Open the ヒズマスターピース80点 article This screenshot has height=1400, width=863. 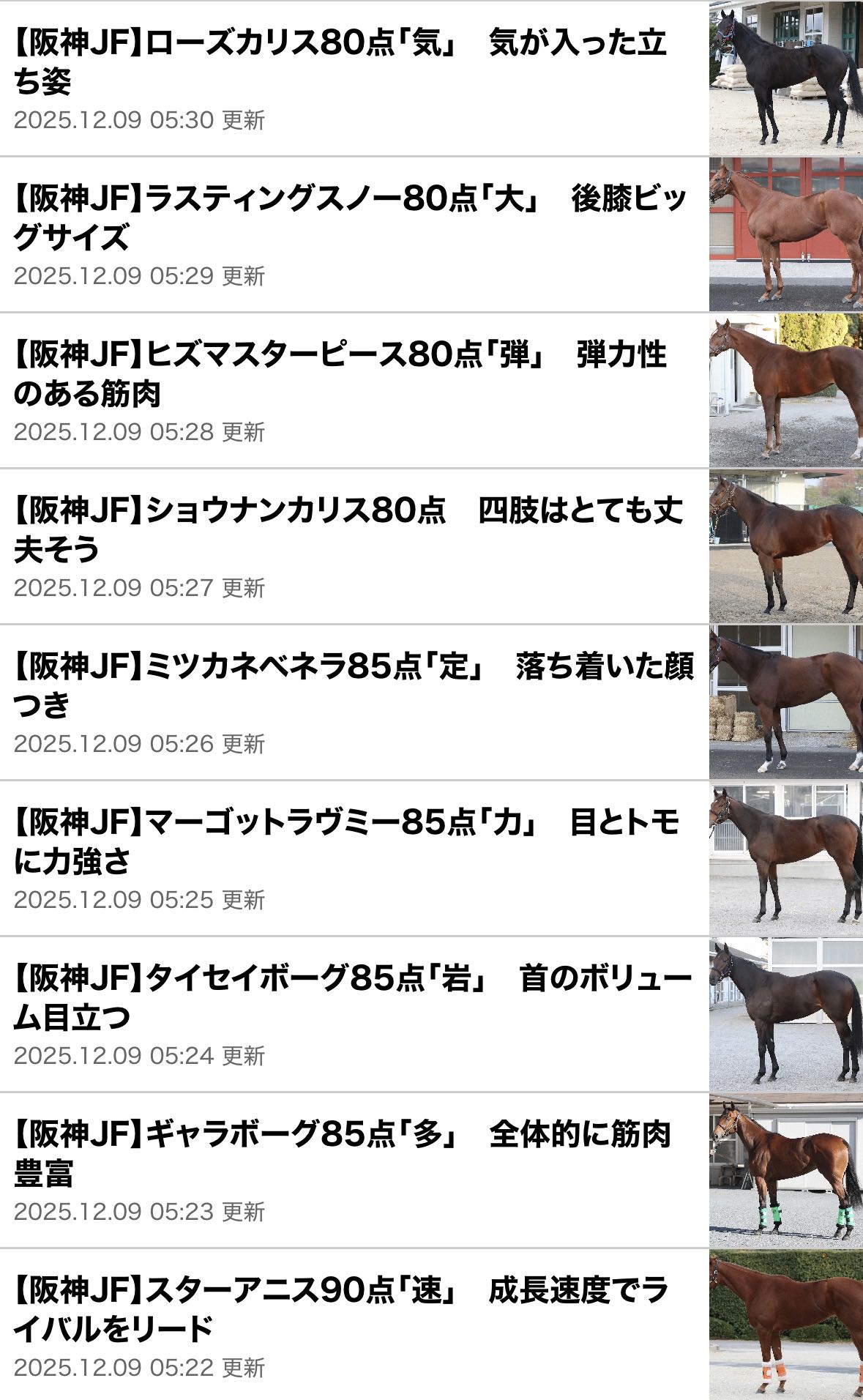click(340, 373)
